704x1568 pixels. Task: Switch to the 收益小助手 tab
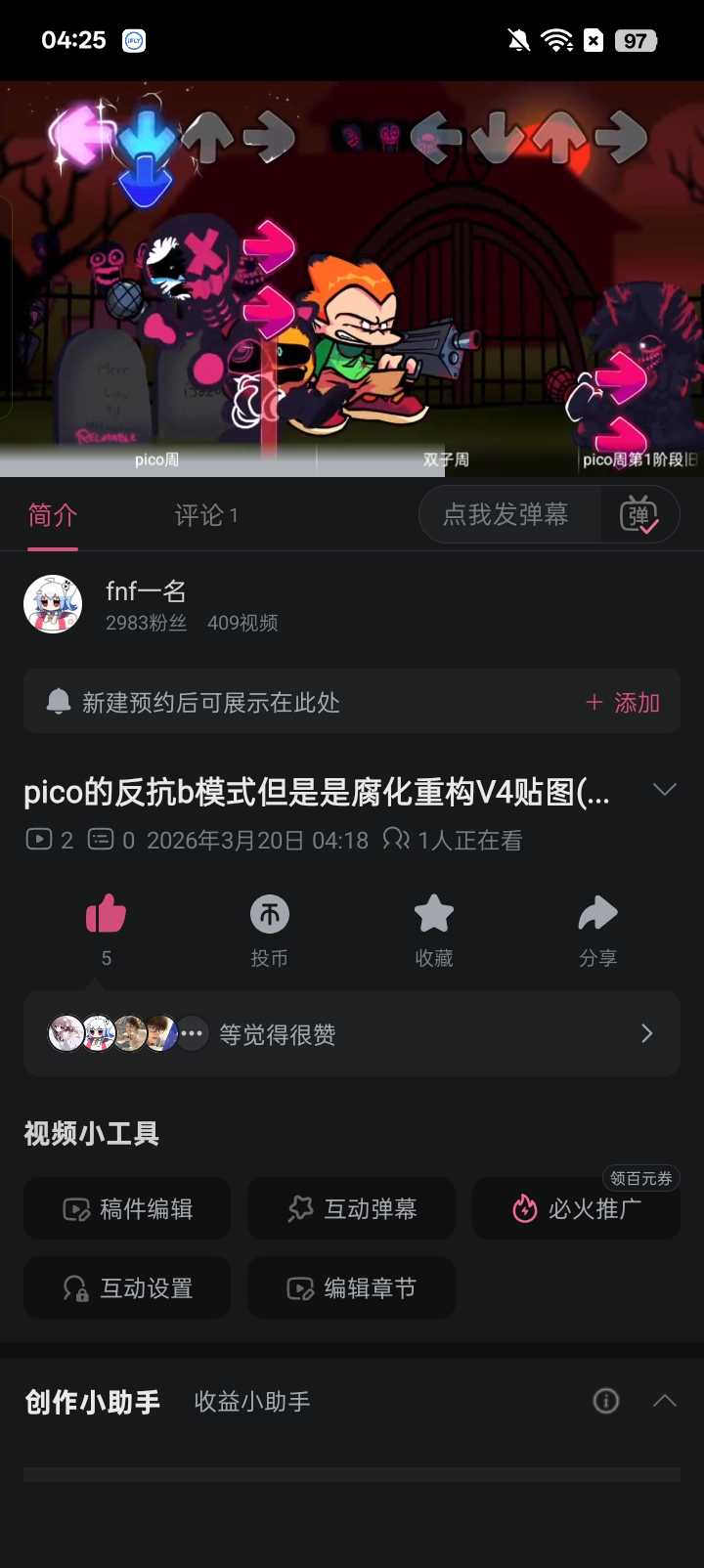[x=252, y=1402]
